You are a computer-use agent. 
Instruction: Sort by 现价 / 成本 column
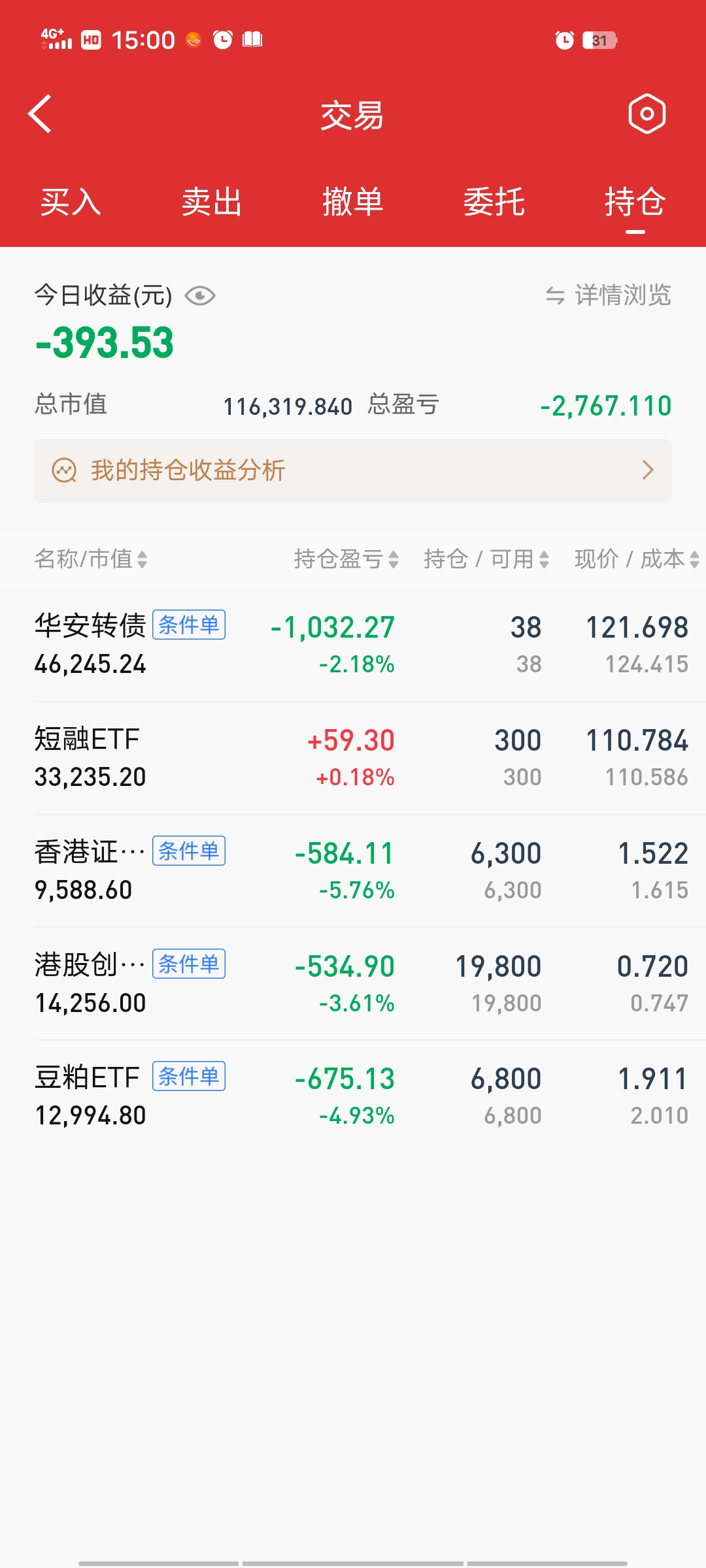[637, 559]
